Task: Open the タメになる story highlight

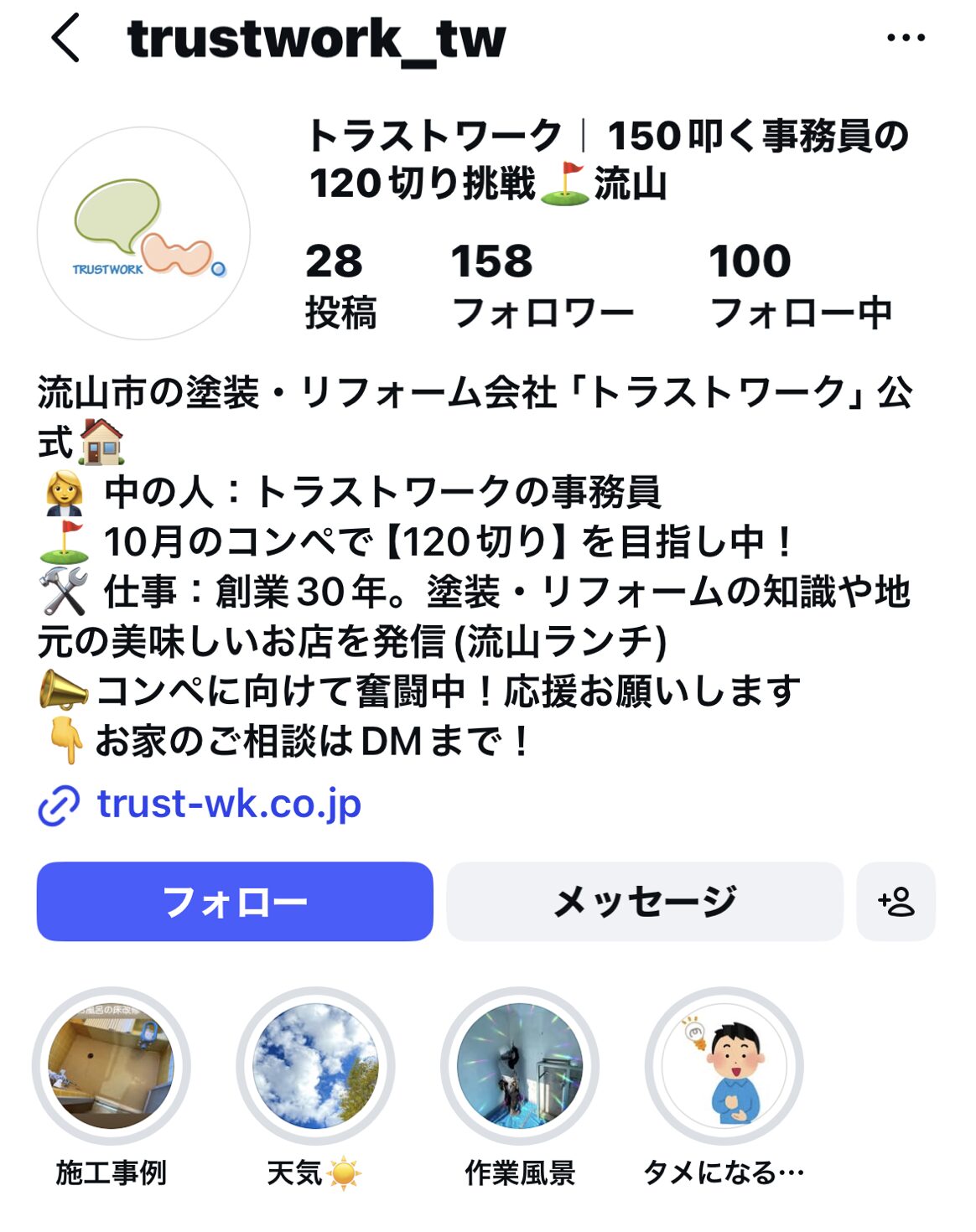Action: [724, 1066]
